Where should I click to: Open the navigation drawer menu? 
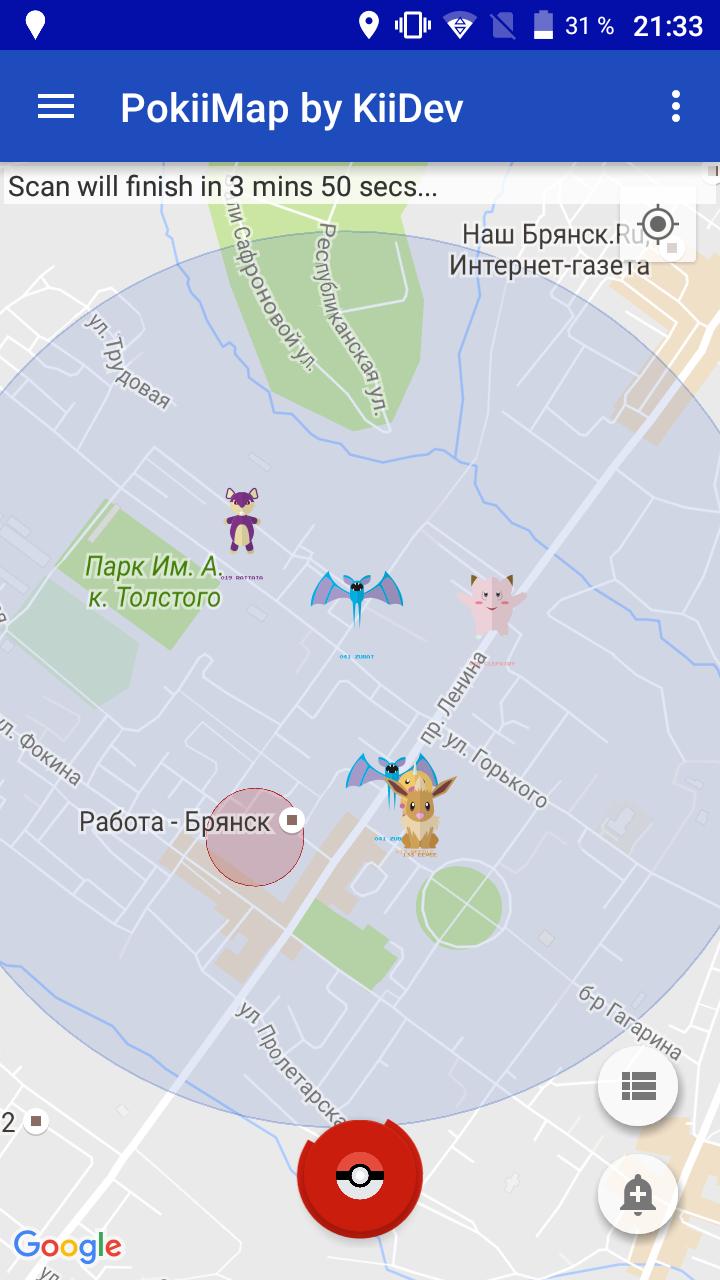point(56,107)
